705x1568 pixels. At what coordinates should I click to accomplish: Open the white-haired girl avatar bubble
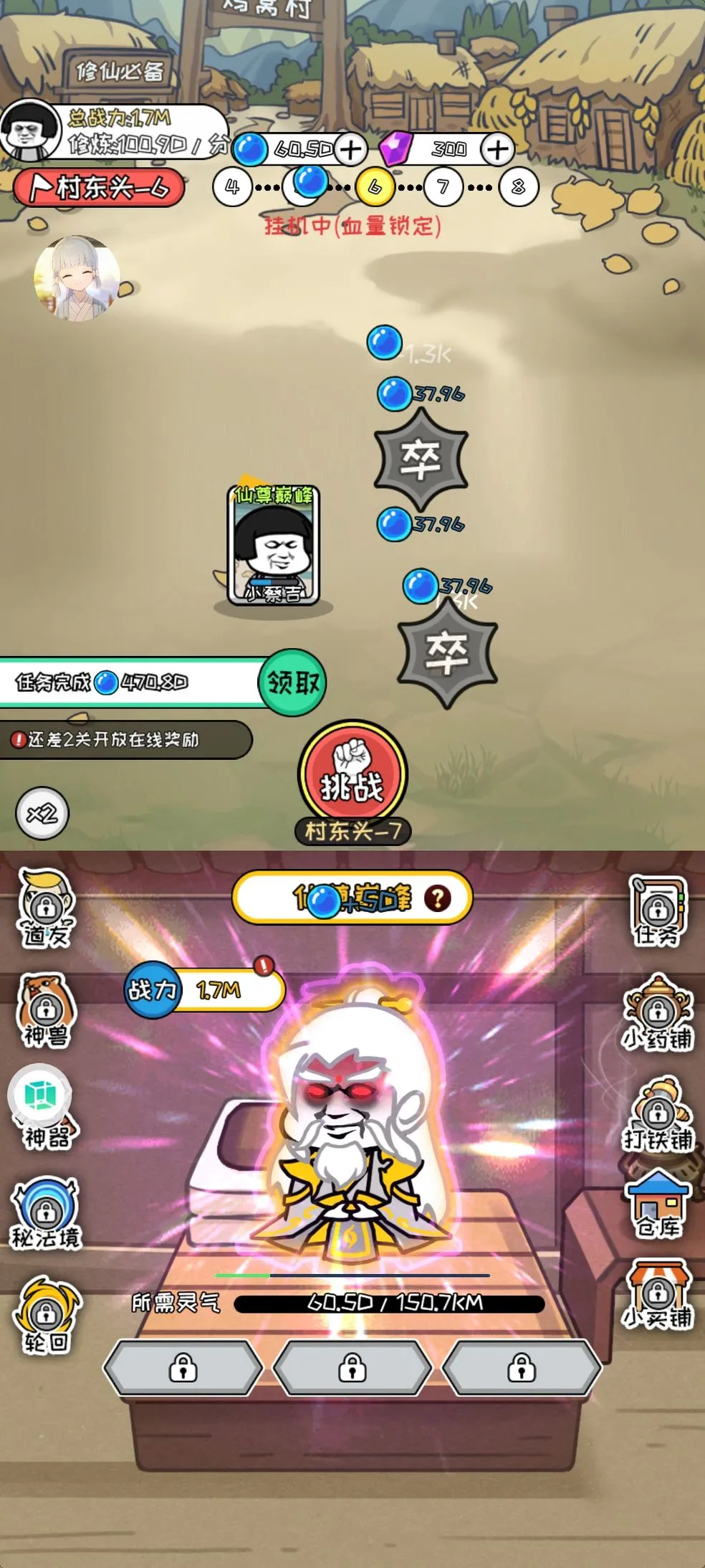tap(77, 277)
